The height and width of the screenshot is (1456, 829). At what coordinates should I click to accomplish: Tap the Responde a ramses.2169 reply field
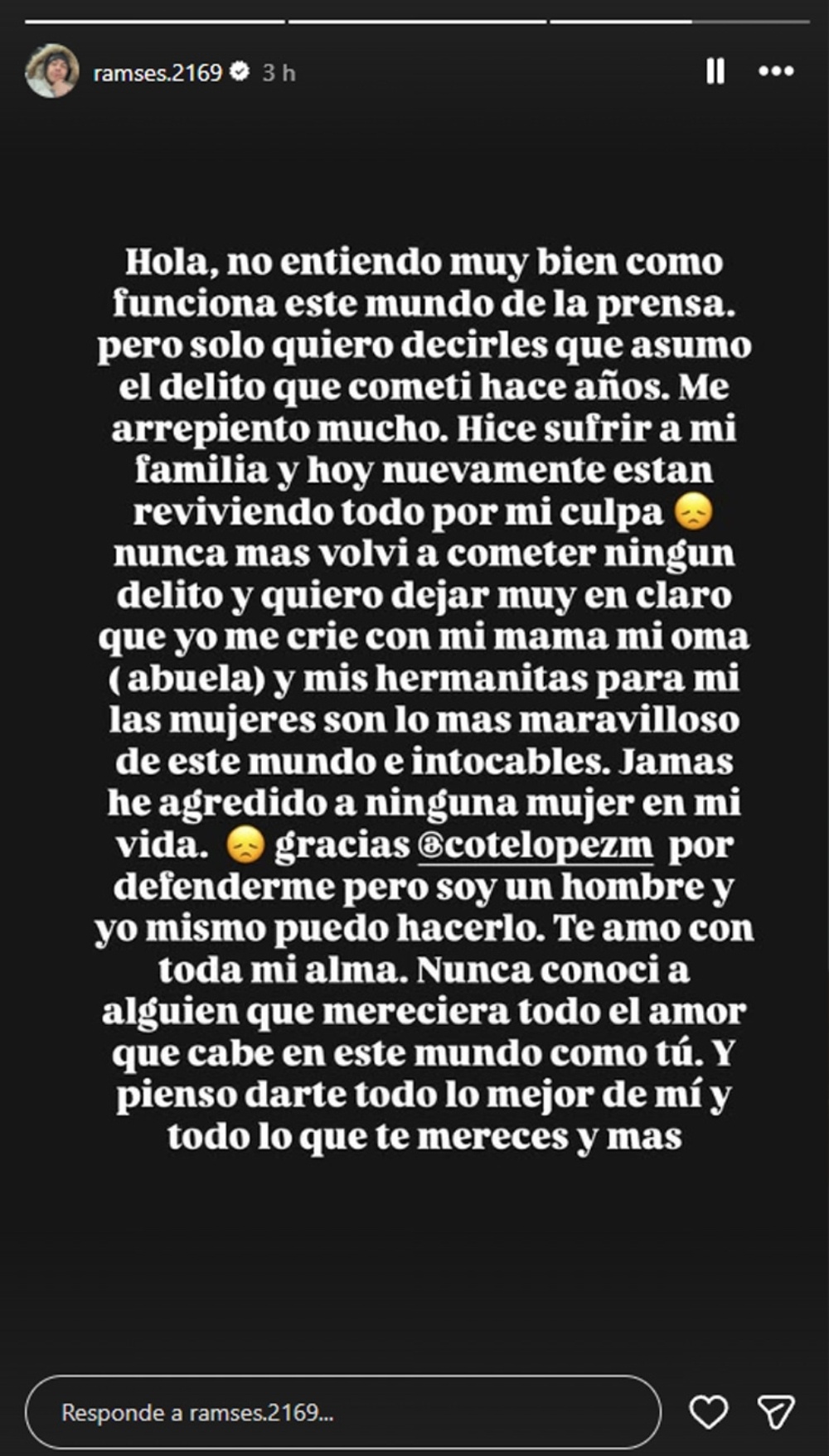(x=342, y=1412)
